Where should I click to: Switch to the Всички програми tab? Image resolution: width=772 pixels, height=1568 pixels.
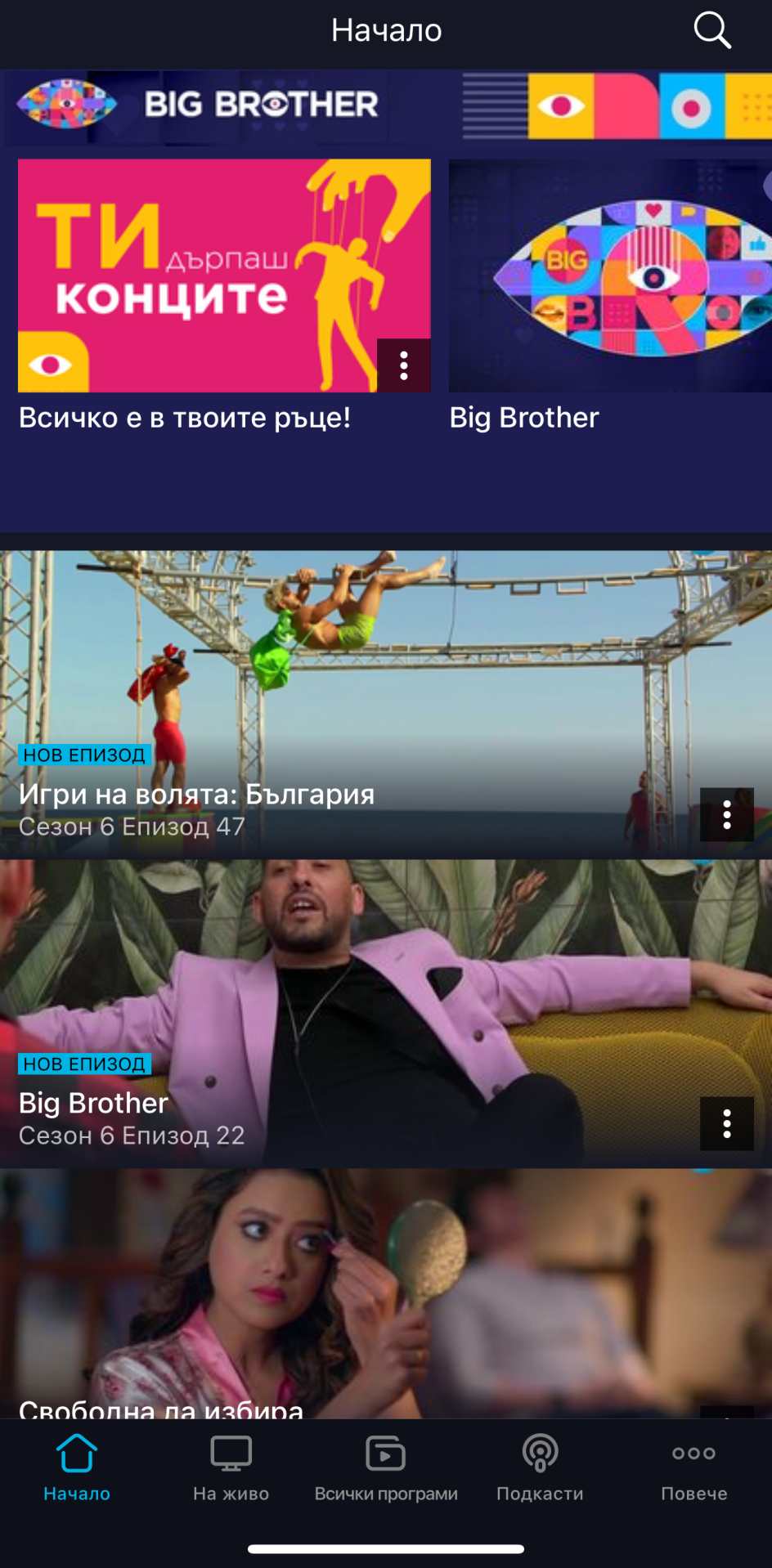coord(386,1468)
